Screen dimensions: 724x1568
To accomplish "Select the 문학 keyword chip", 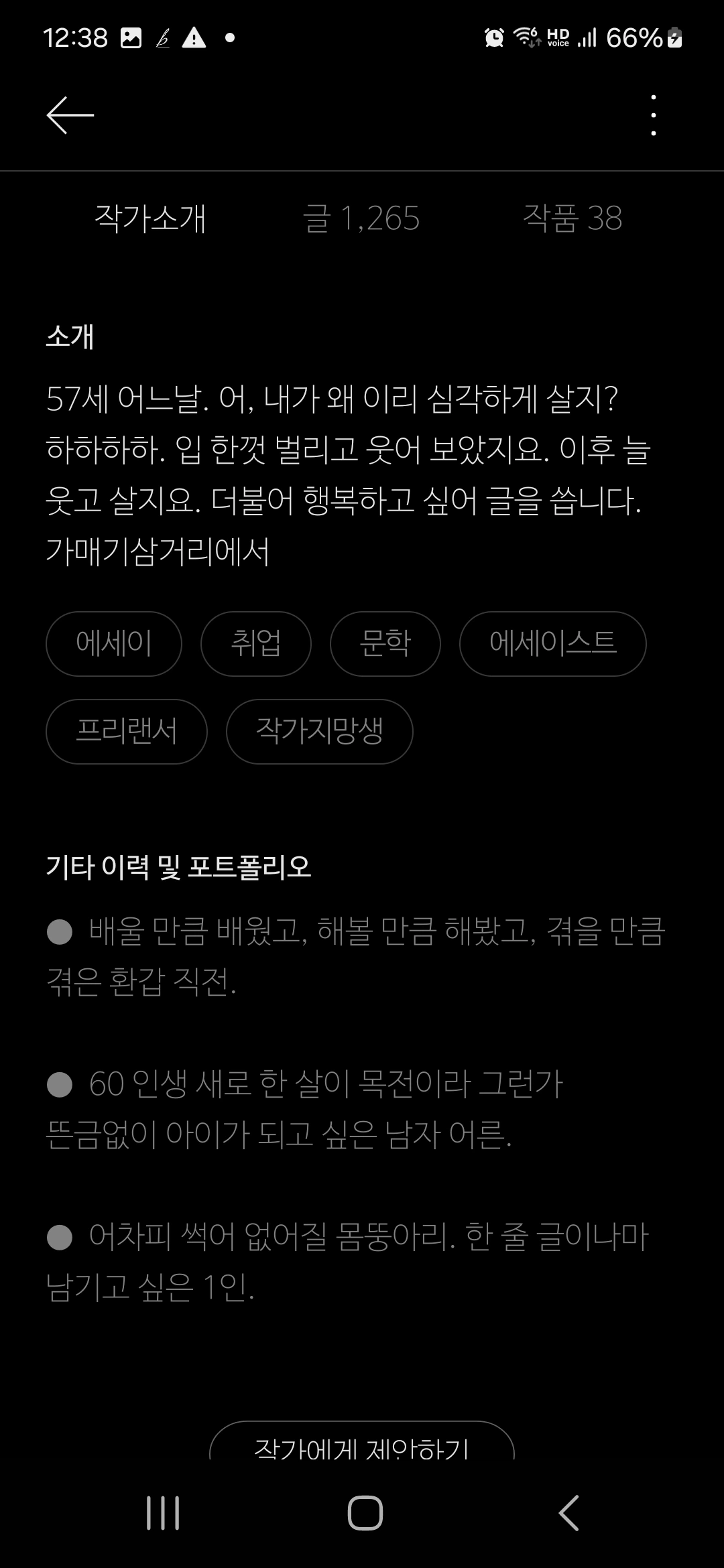I will (x=385, y=643).
